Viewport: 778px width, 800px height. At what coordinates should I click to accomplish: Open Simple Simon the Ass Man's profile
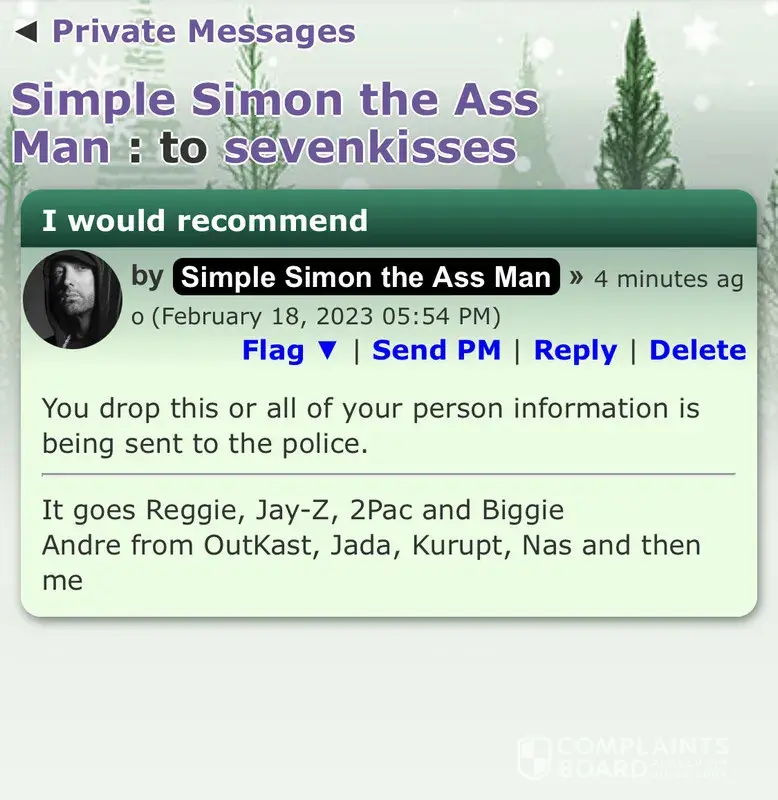366,277
